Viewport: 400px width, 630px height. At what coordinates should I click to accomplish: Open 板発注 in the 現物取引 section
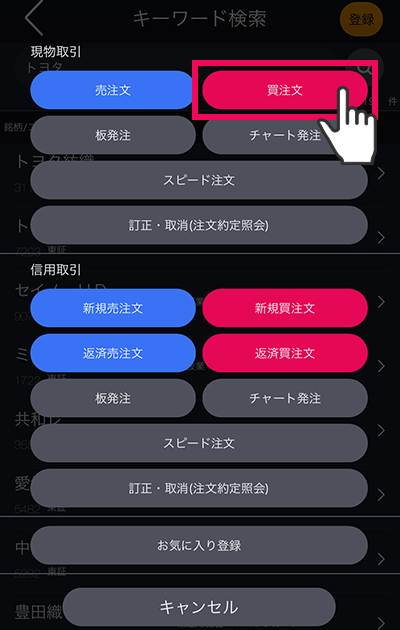click(113, 135)
